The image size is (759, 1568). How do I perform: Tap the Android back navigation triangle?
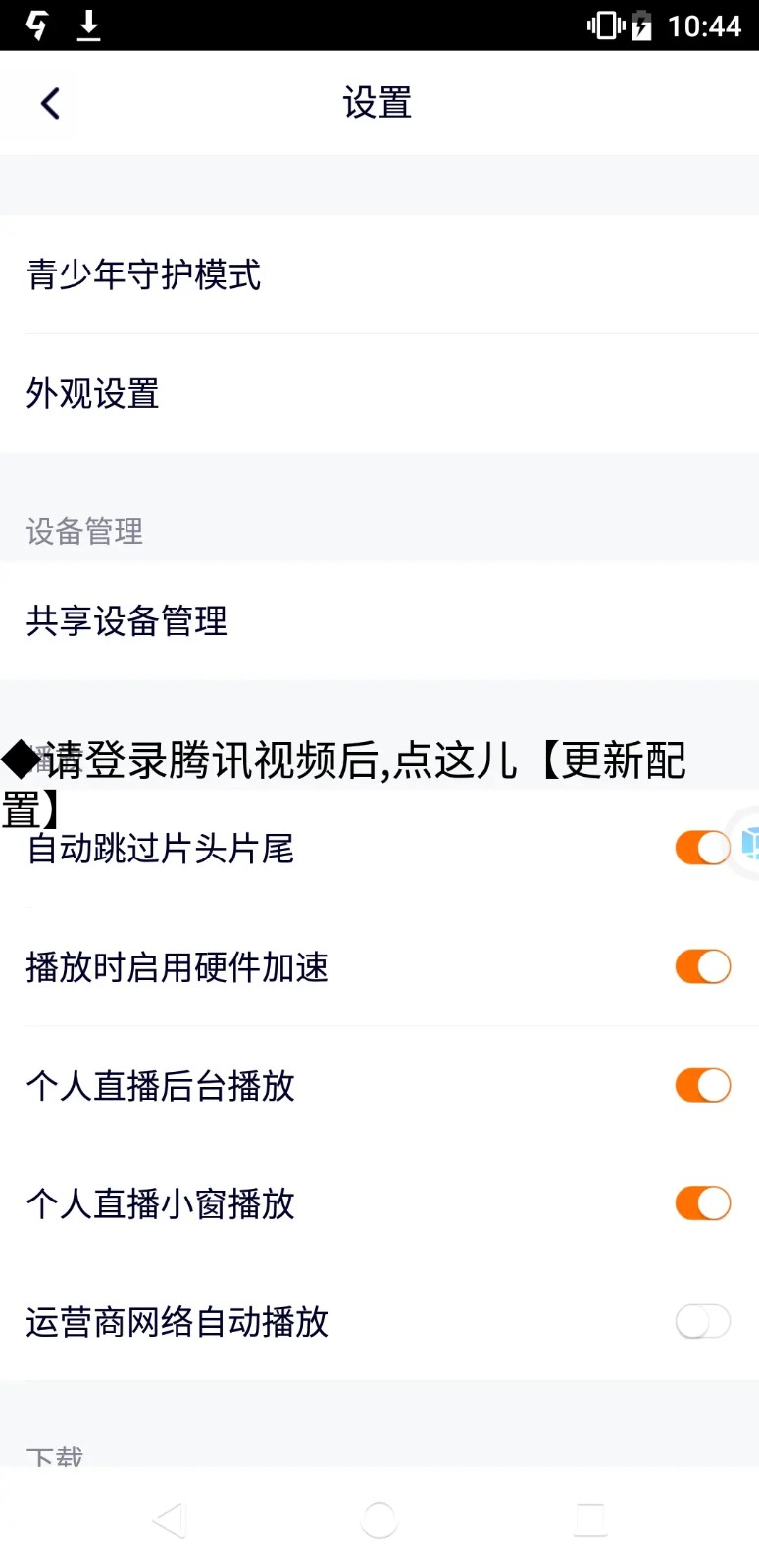coord(169,1519)
